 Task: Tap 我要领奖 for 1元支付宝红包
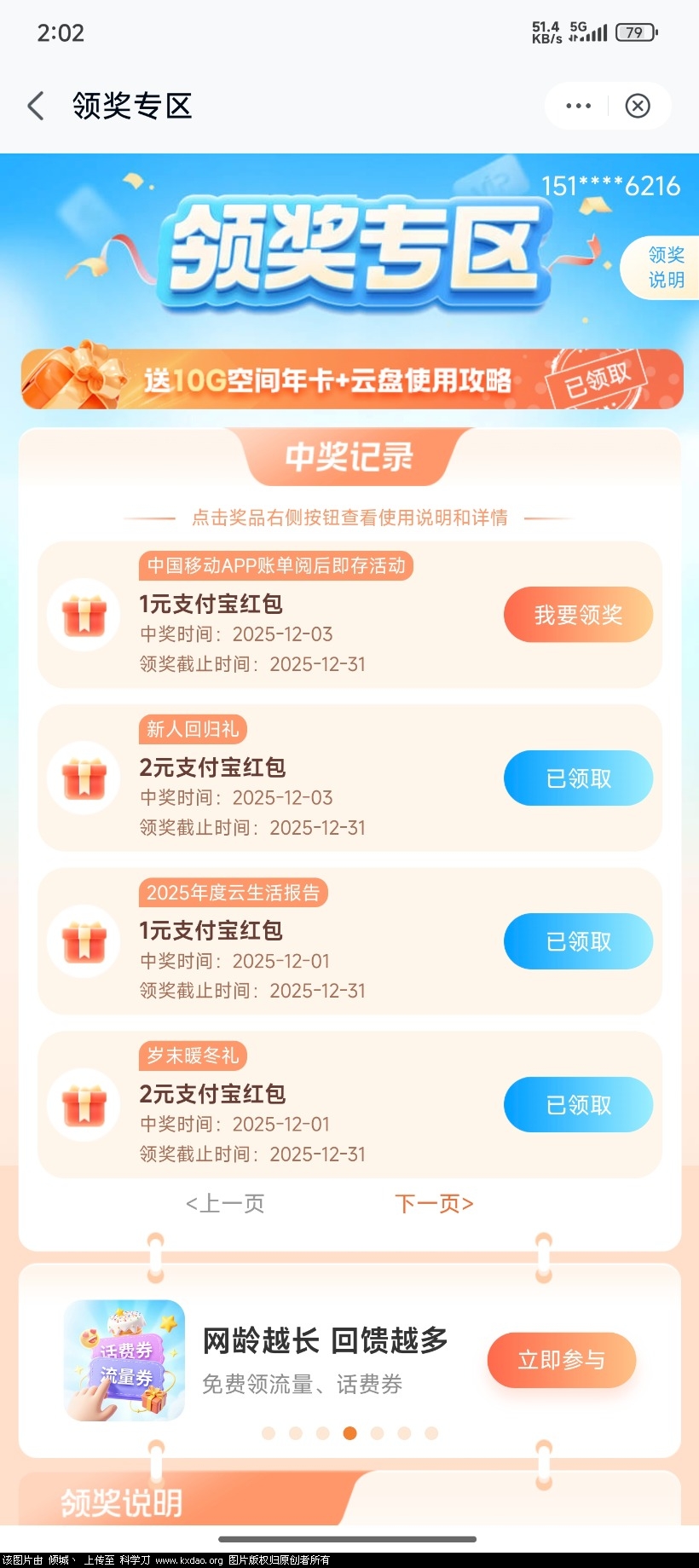[578, 615]
